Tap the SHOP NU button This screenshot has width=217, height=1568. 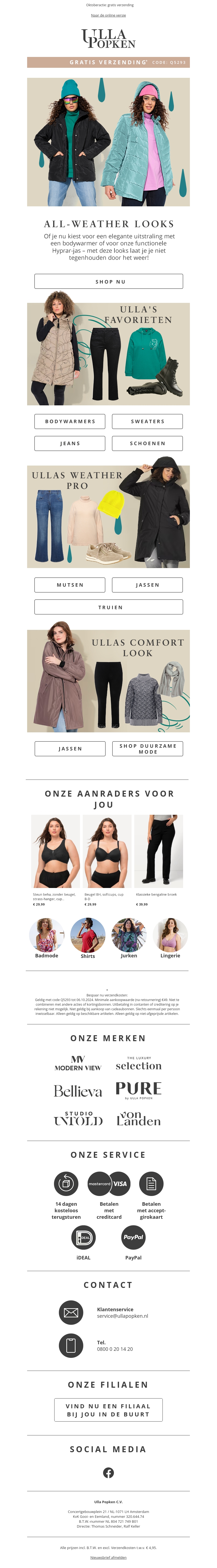pyautogui.click(x=108, y=281)
